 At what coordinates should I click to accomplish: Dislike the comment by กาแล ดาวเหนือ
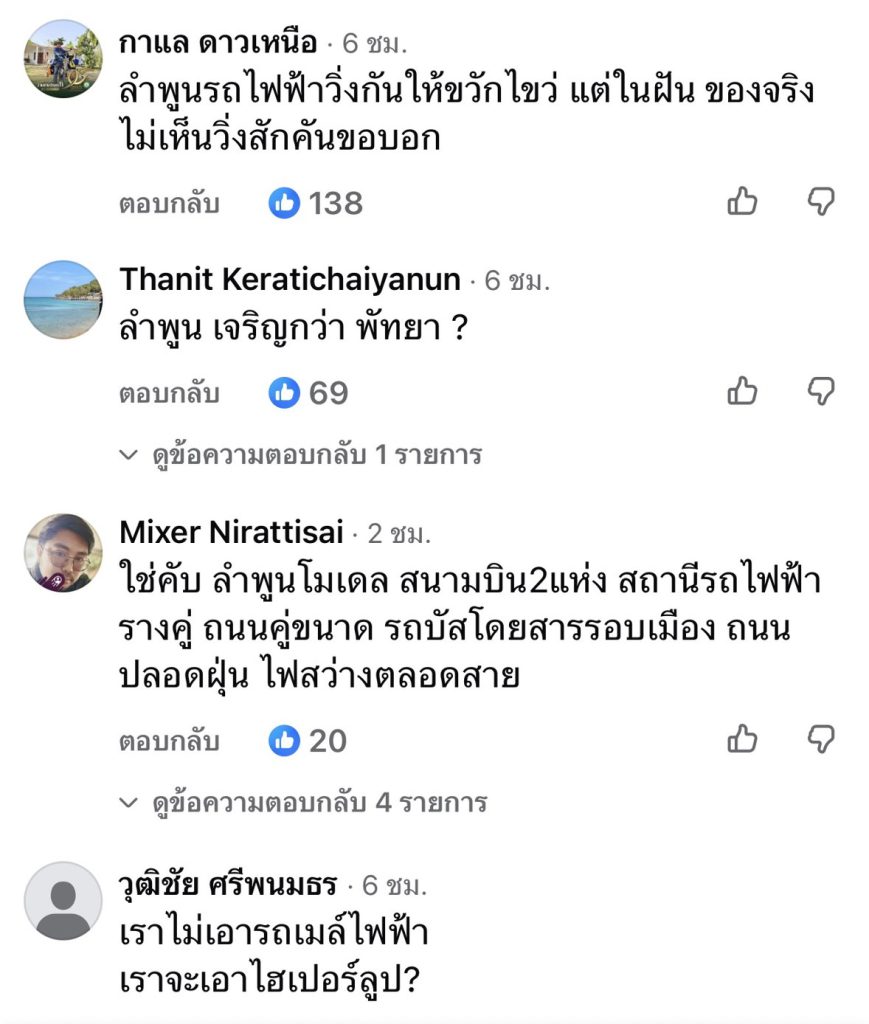tap(821, 201)
